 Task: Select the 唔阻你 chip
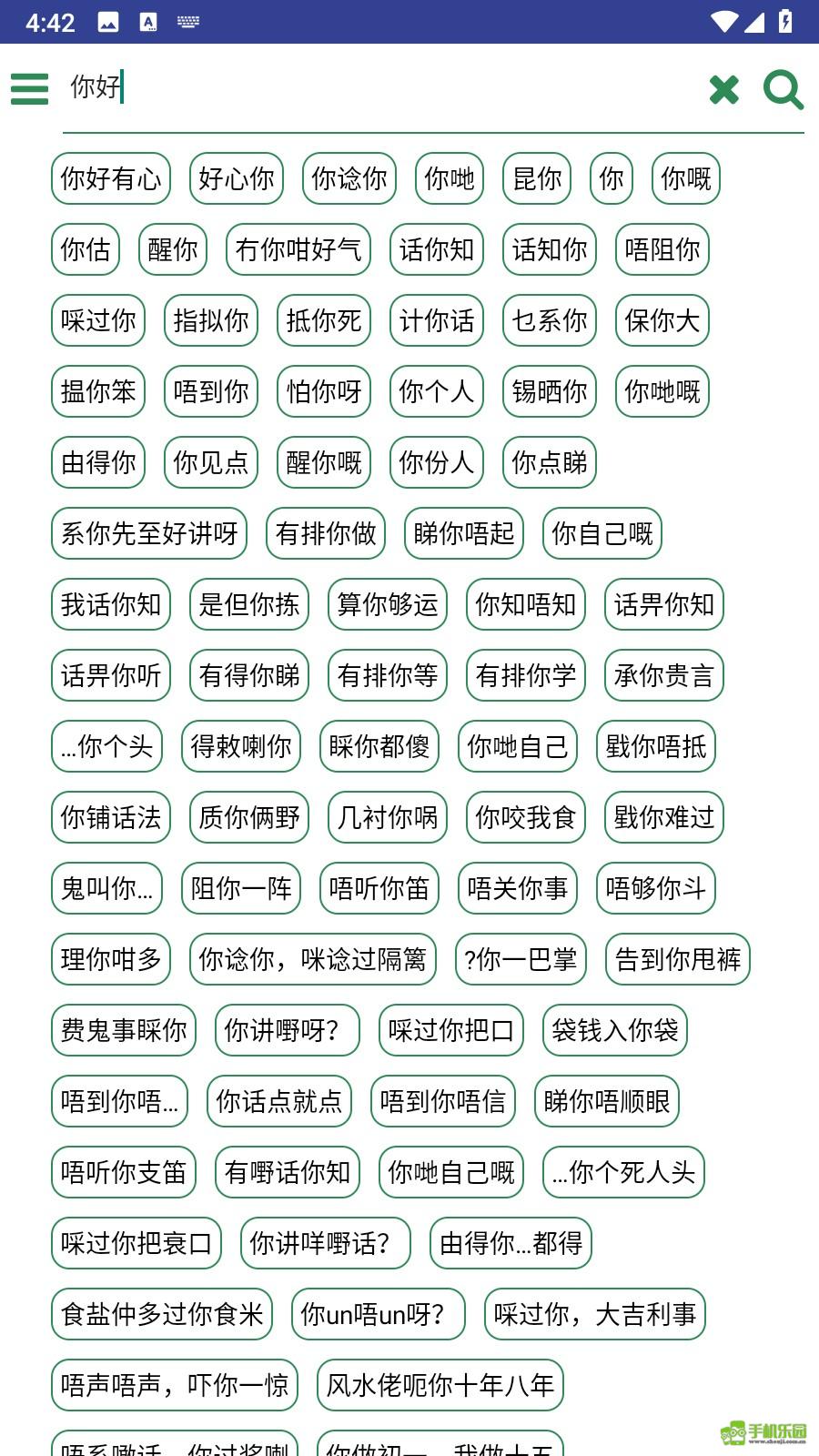coord(662,249)
